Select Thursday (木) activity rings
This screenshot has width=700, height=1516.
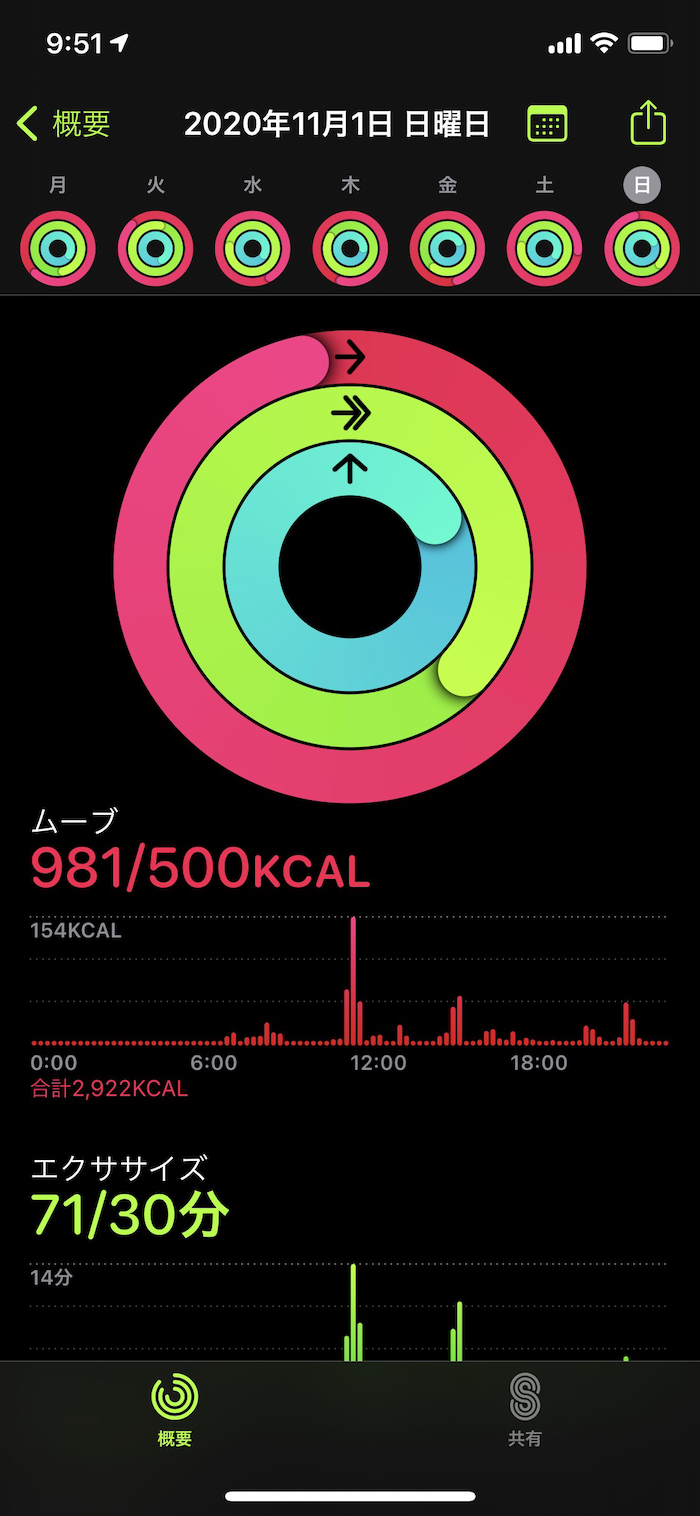(x=350, y=248)
